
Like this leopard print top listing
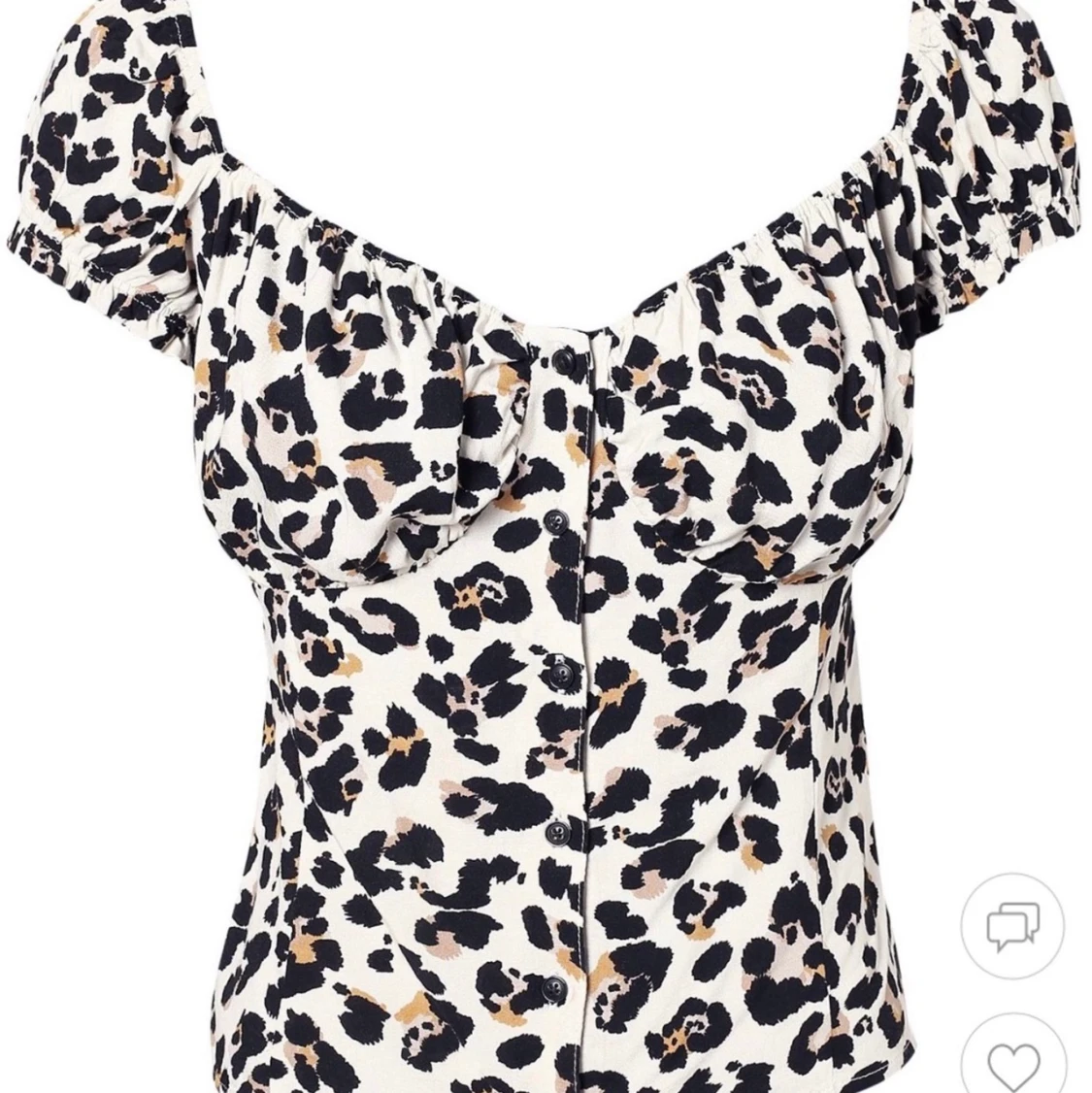click(1013, 1060)
